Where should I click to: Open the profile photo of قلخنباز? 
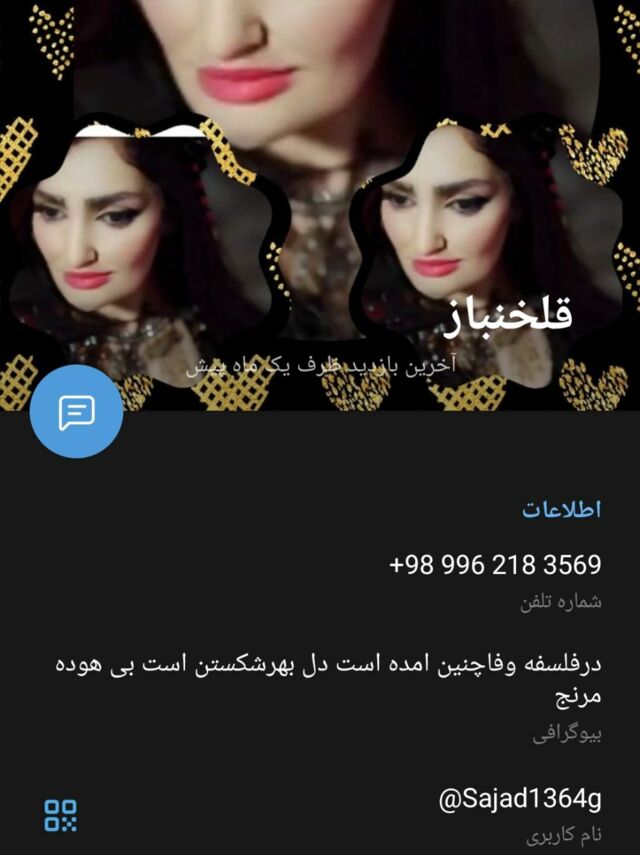point(320,180)
